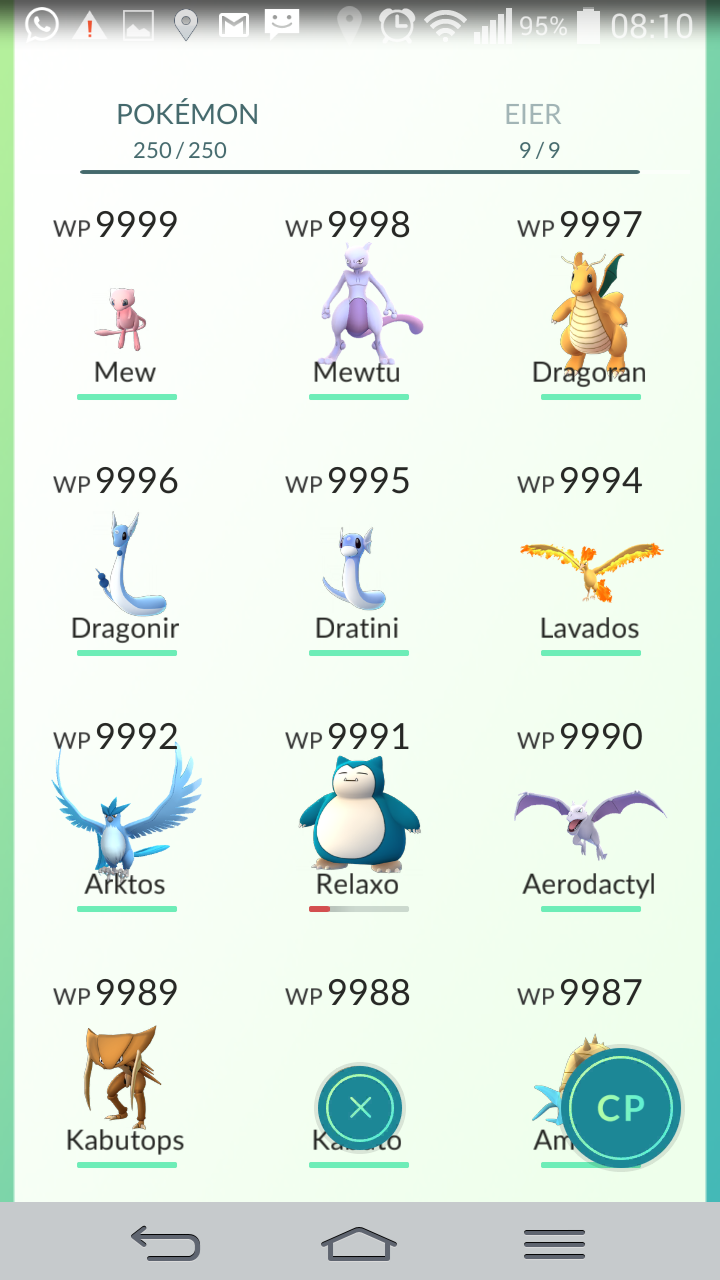Switch to the Eier tab
The image size is (720, 1280).
click(532, 130)
